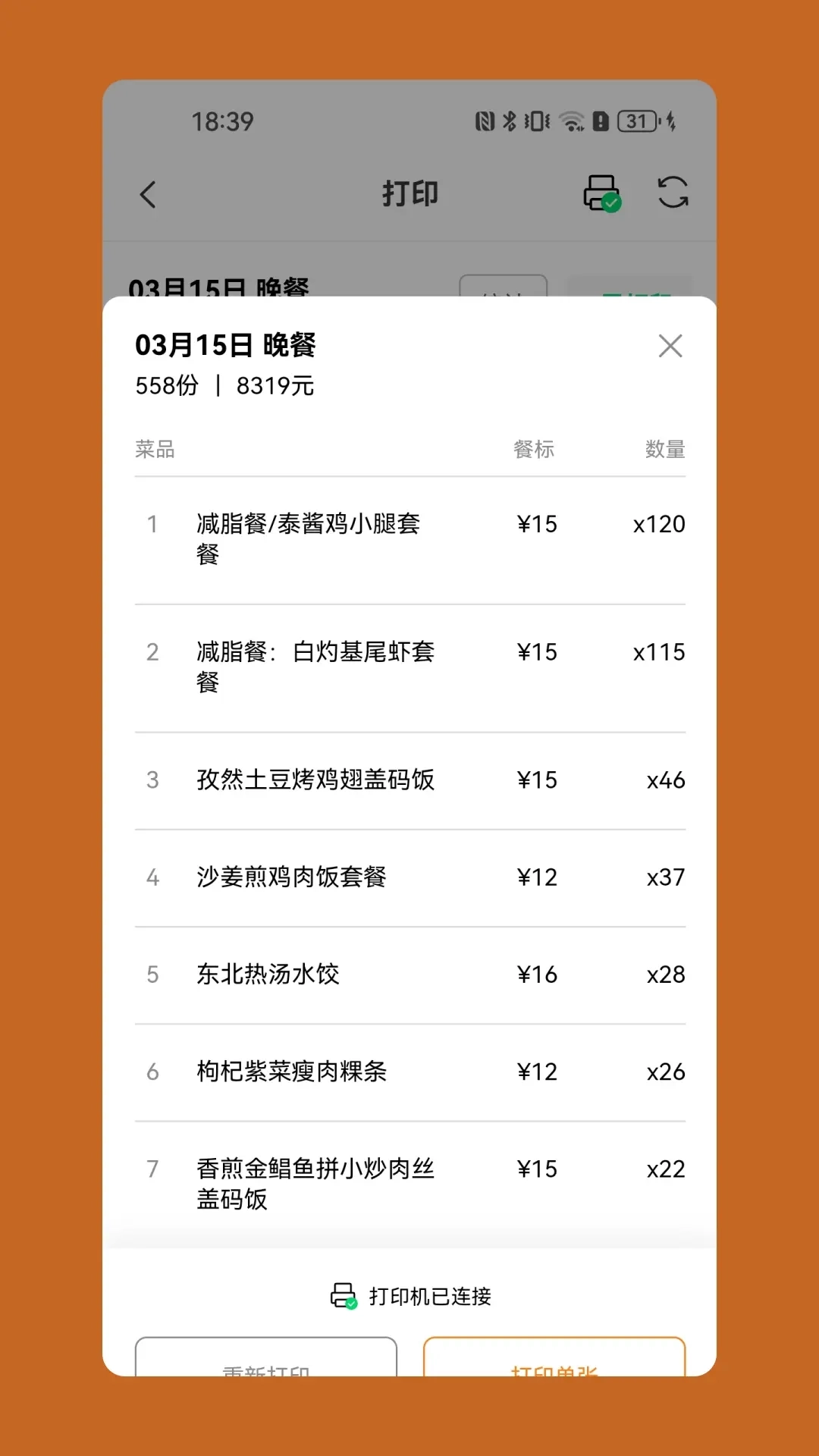
Task: Open the 打印 title in the header
Action: [409, 193]
